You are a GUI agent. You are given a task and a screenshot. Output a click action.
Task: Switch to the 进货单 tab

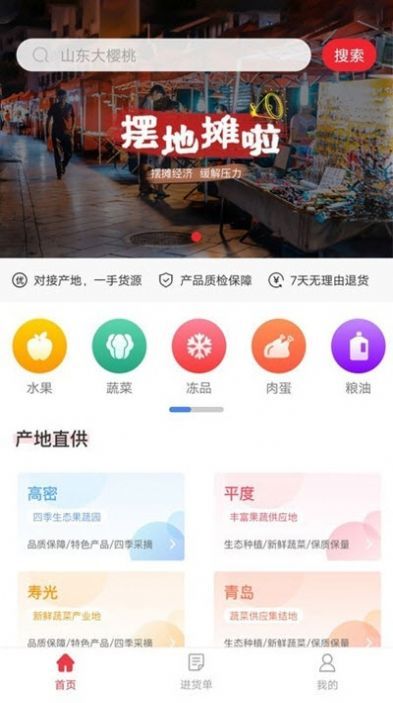(x=196, y=672)
